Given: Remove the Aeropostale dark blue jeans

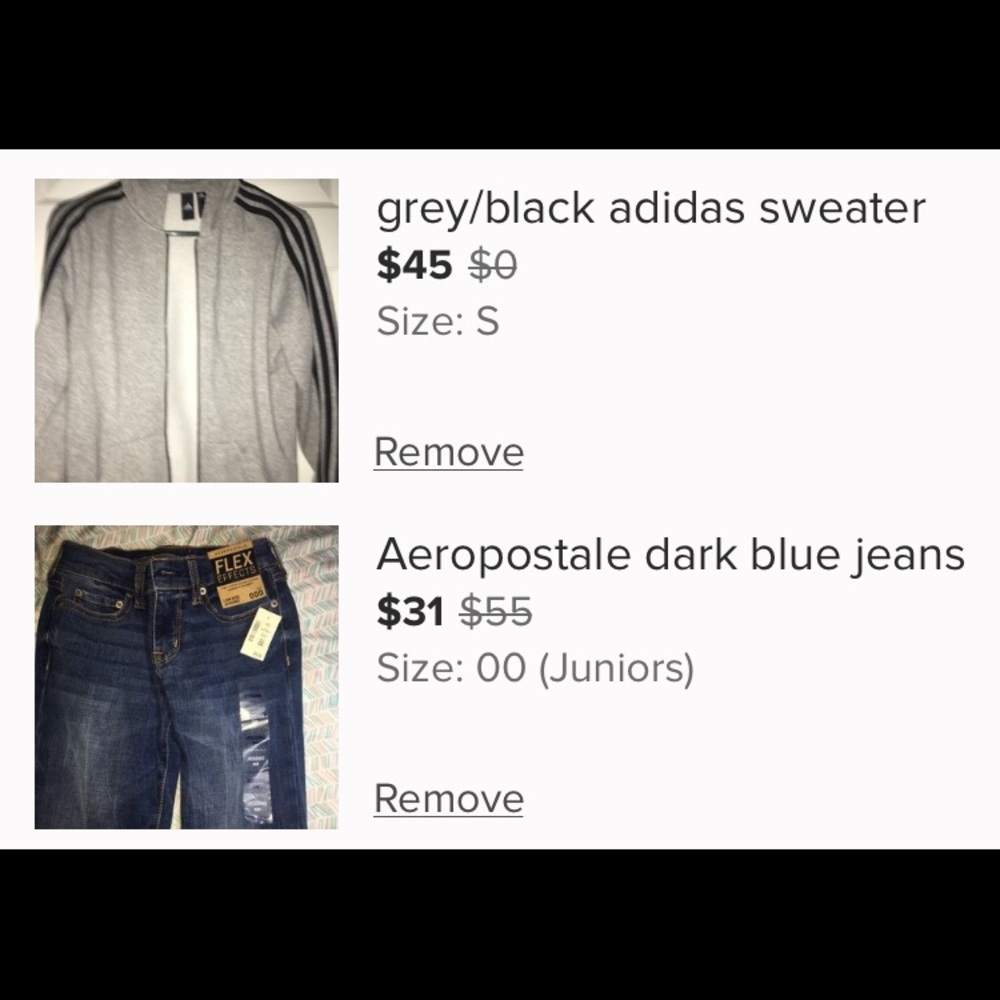Looking at the screenshot, I should [448, 799].
